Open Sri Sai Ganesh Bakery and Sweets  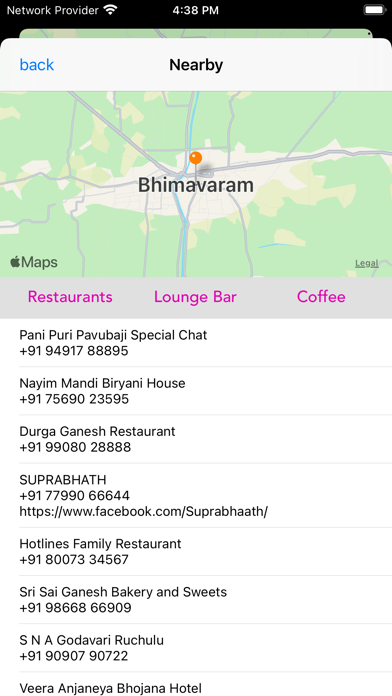point(196,600)
